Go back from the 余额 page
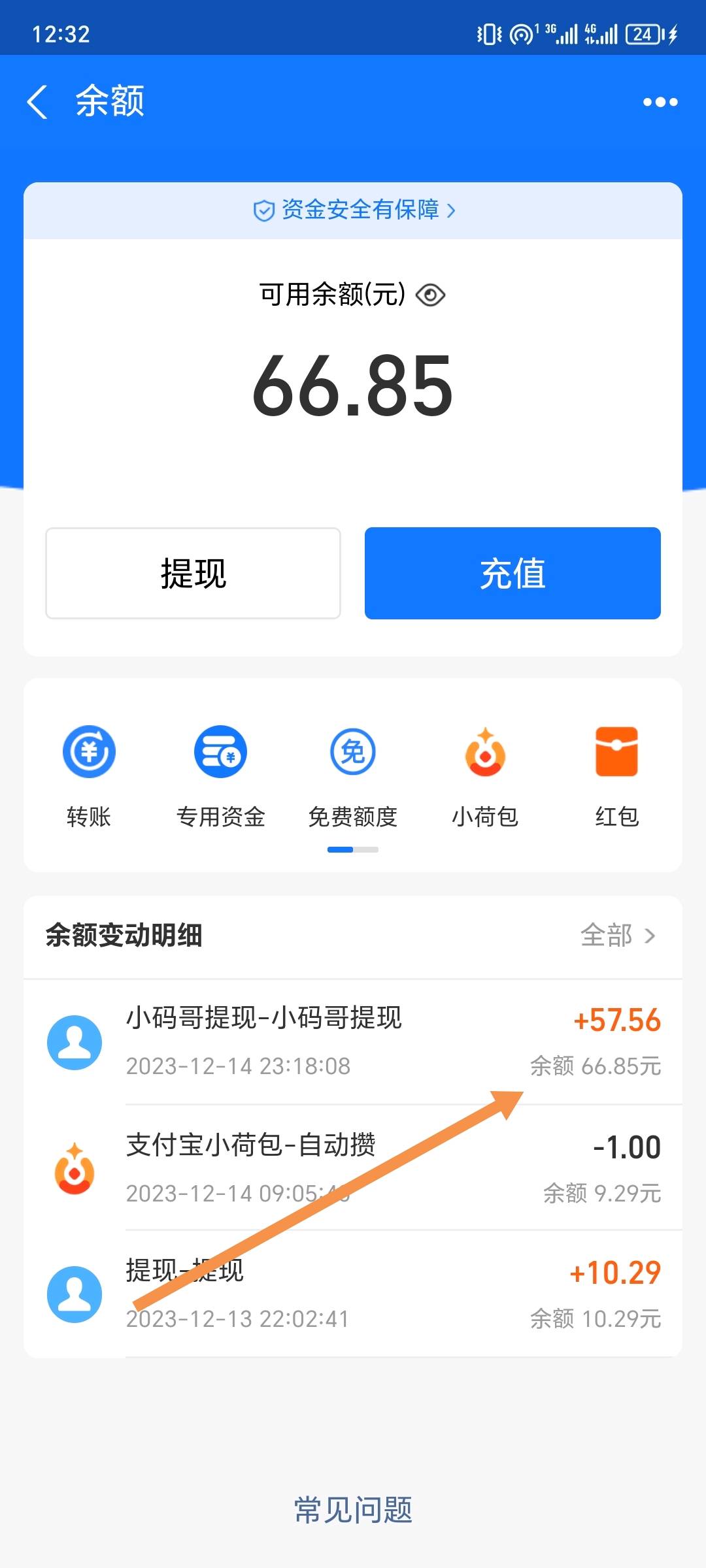The image size is (706, 1568). [38, 103]
